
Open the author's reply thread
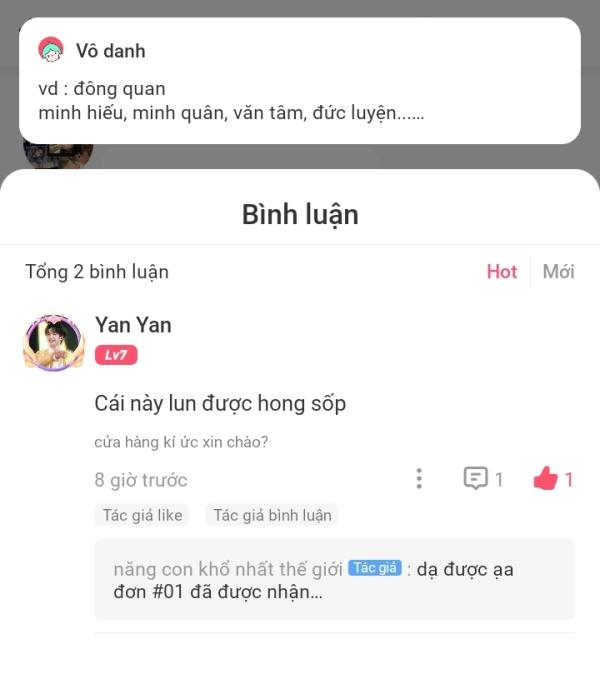[x=334, y=580]
